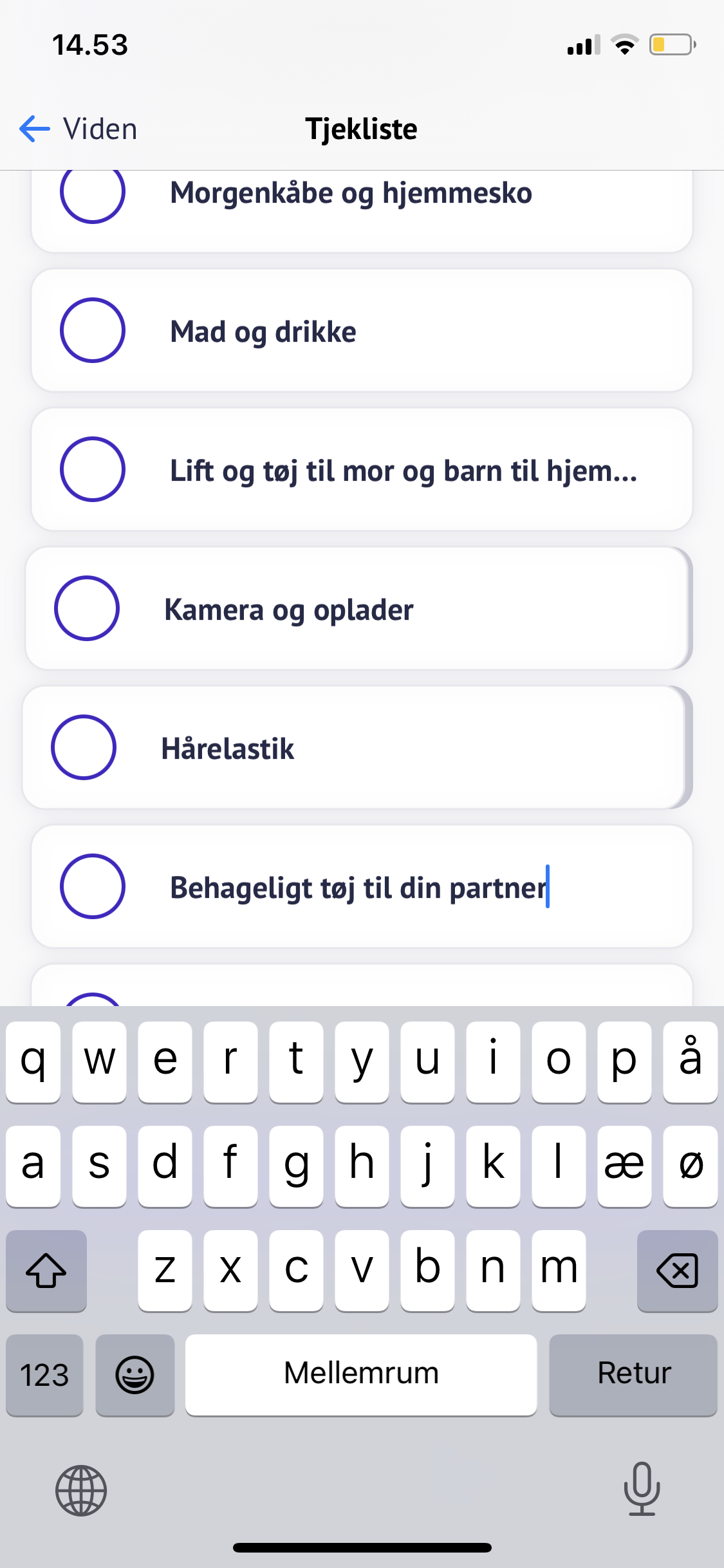Viewport: 724px width, 1568px height.
Task: Go back to Viden
Action: point(79,129)
